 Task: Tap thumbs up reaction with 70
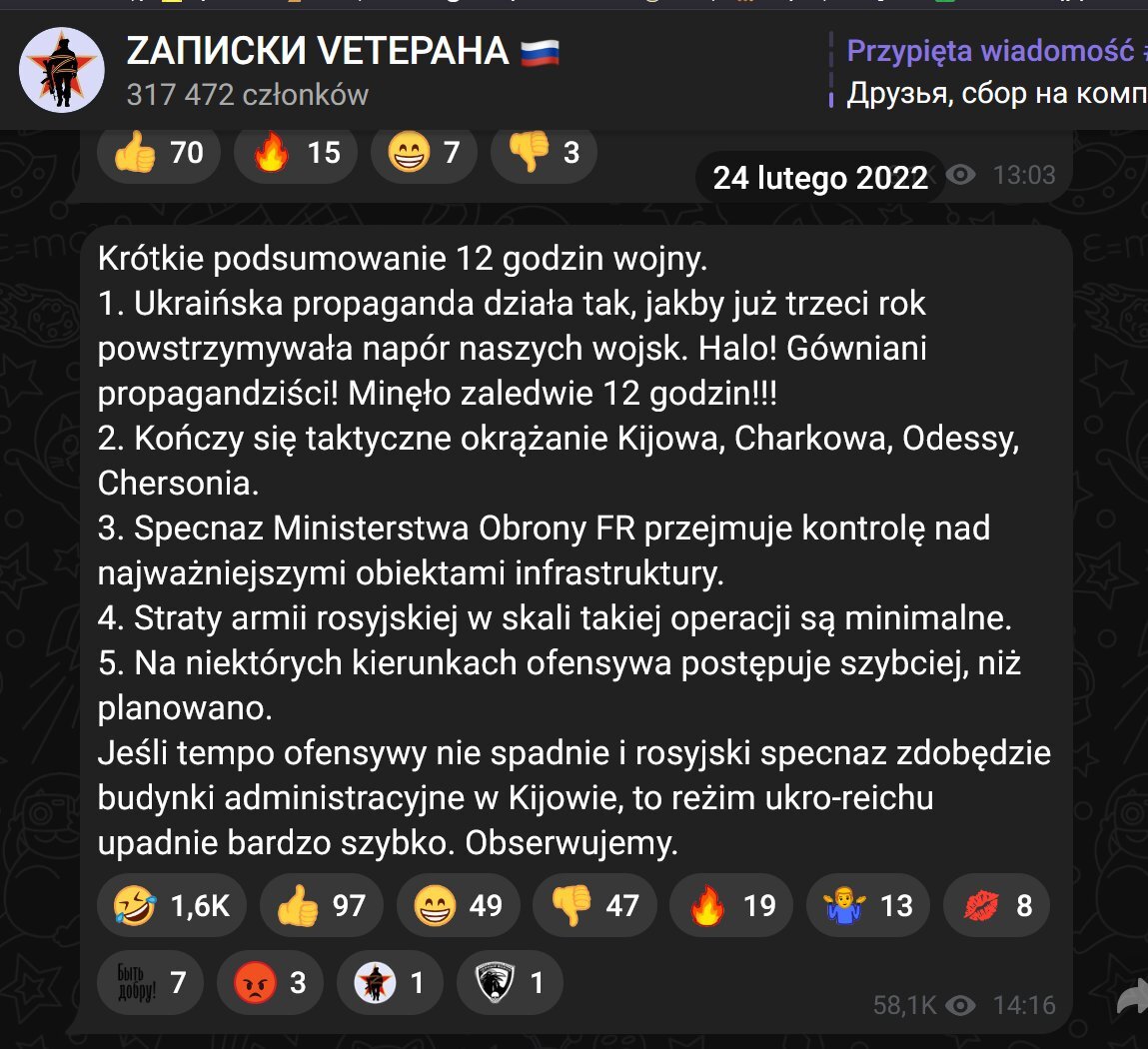(x=159, y=153)
